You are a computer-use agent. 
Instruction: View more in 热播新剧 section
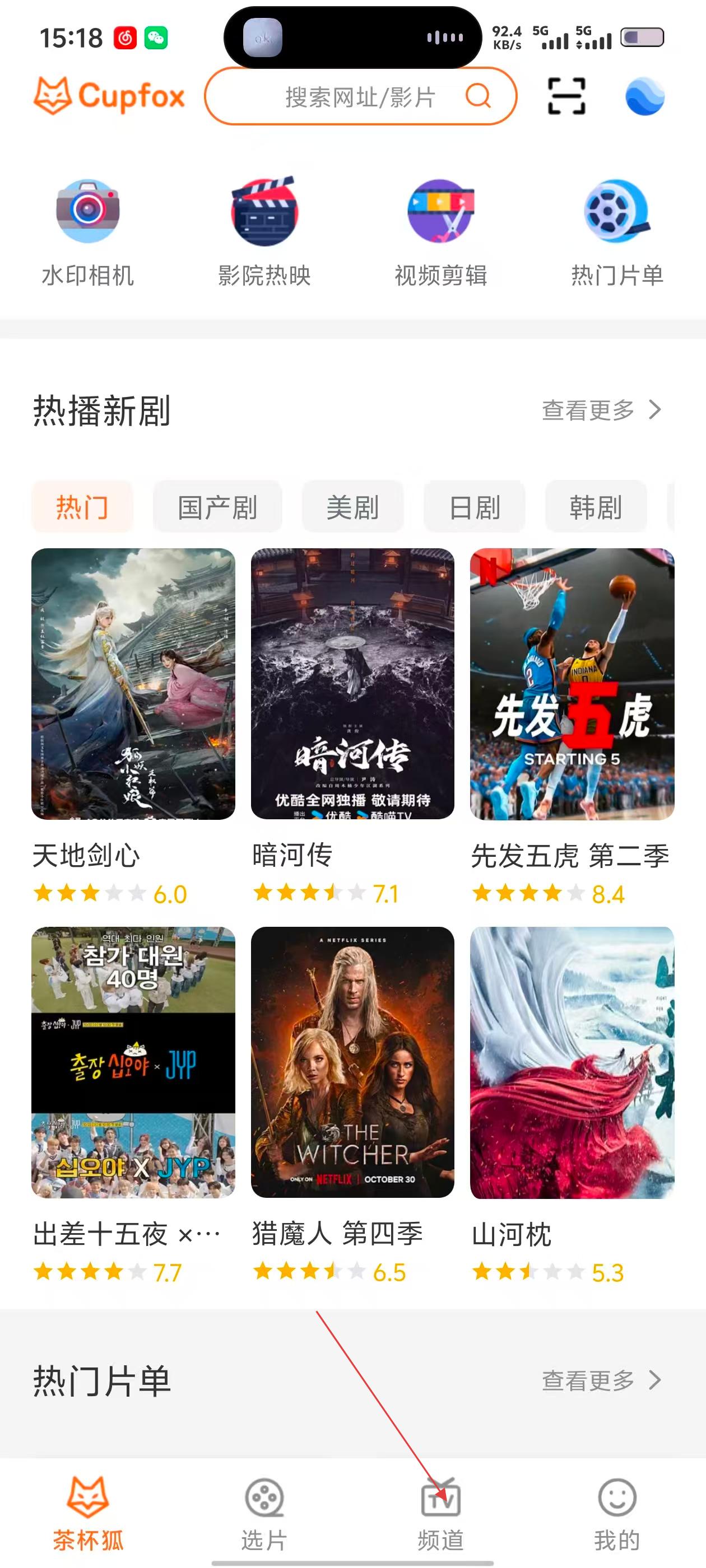(x=601, y=410)
